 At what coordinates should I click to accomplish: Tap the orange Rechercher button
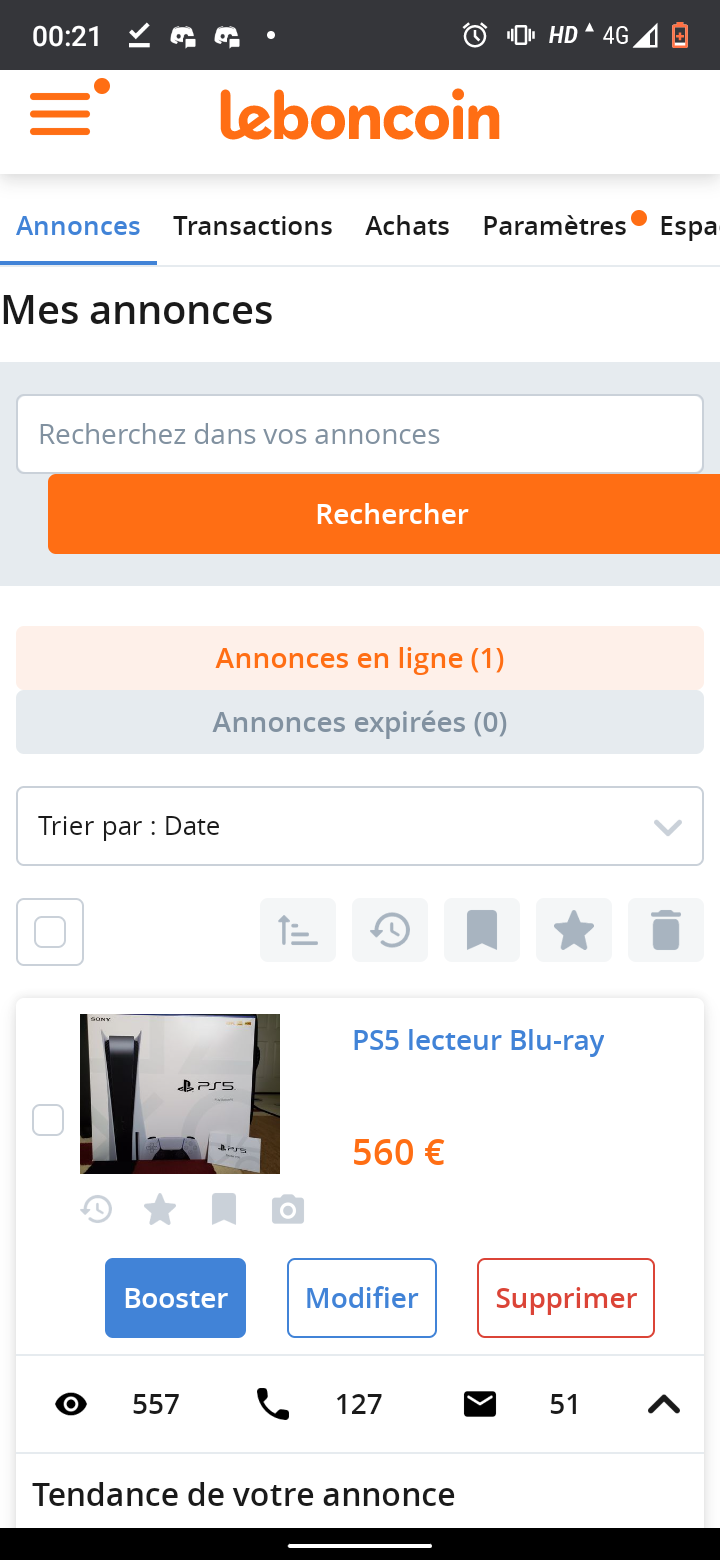click(392, 514)
